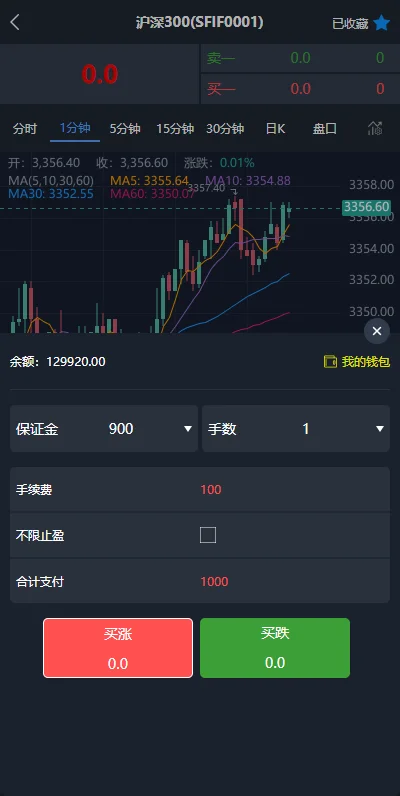The image size is (400, 796).
Task: Switch to the 30分钟 chart tab
Action: click(225, 128)
